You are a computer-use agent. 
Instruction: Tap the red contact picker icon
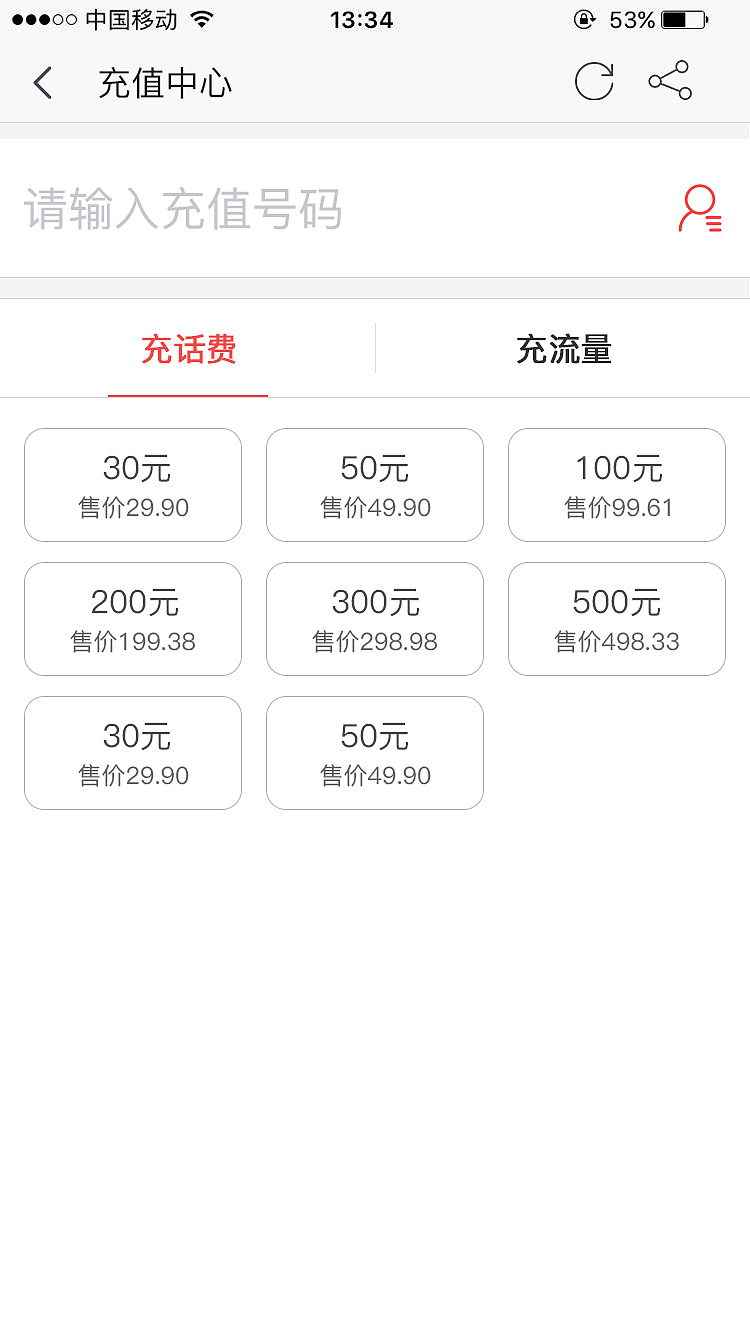click(x=700, y=210)
